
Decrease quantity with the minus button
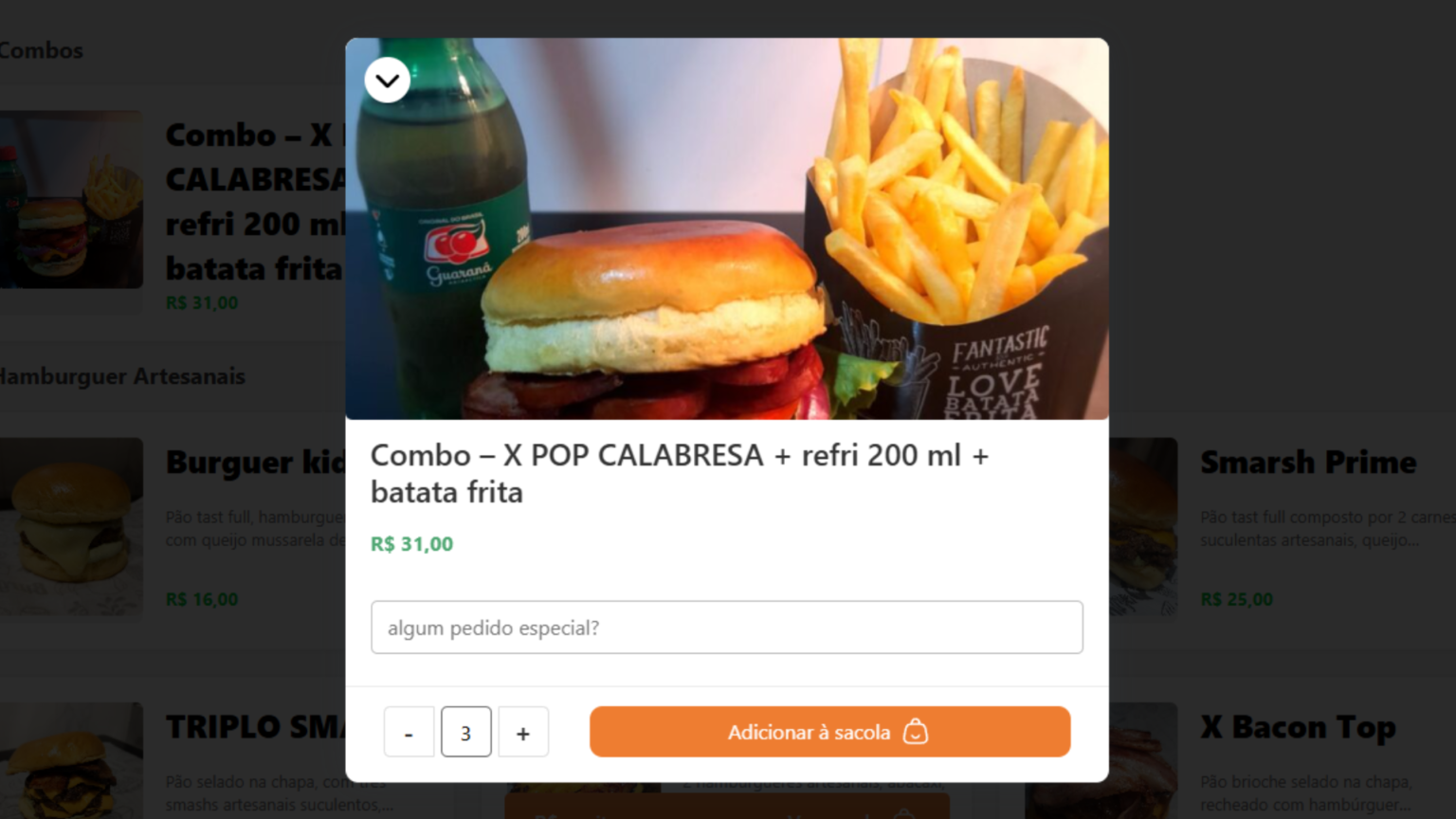tap(409, 733)
